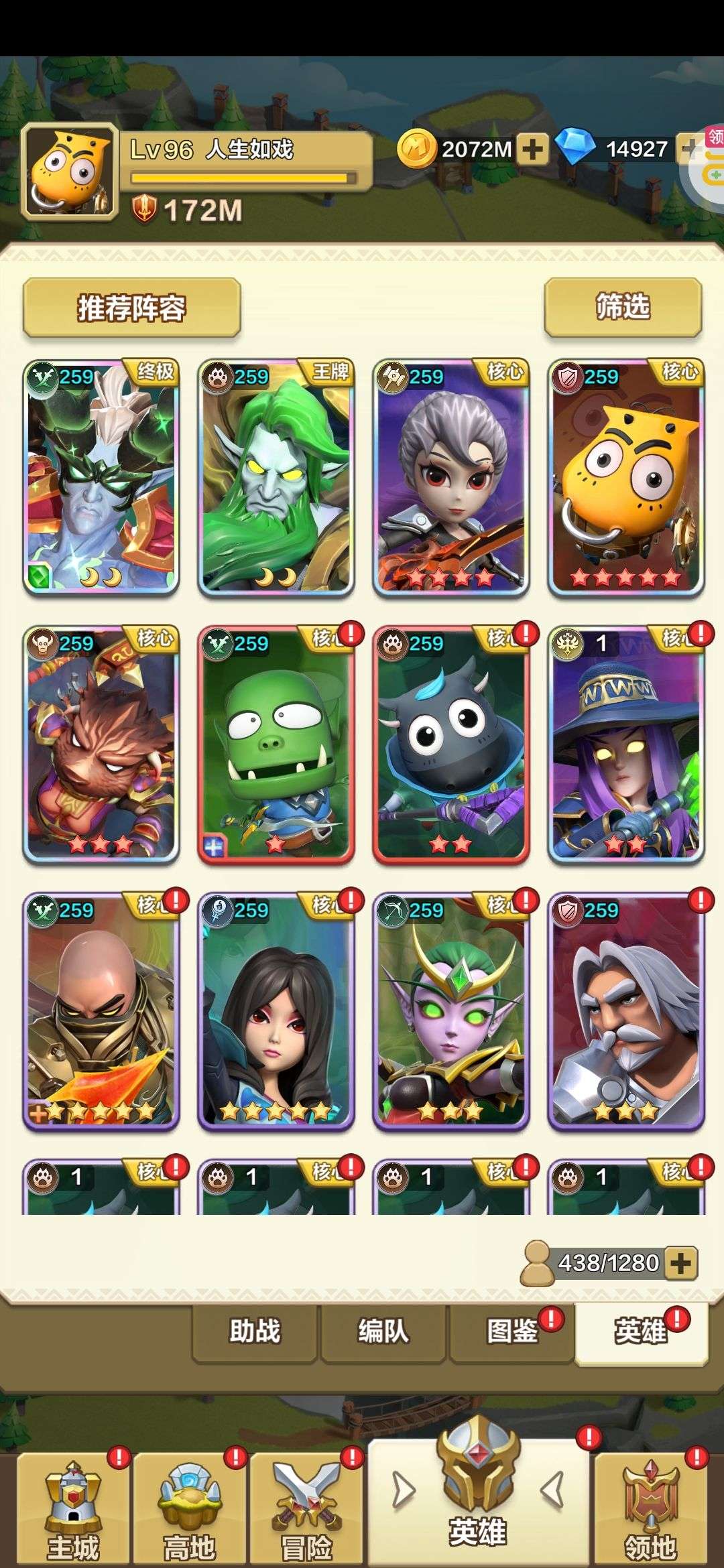The image size is (724, 1568).
Task: Switch to the 编队 tab
Action: 383,1331
